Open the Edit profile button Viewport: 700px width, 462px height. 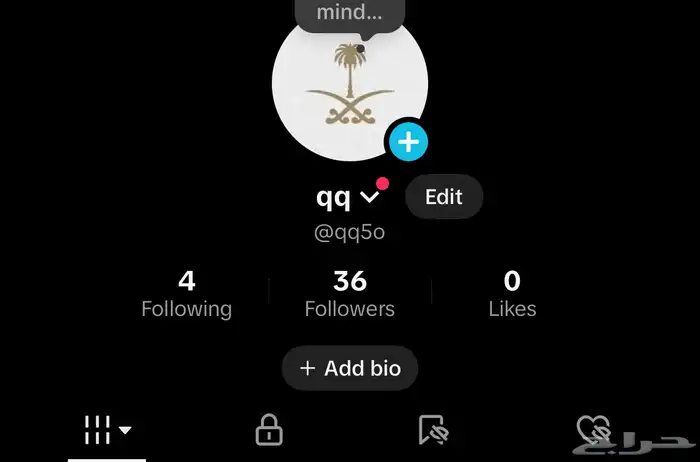pos(444,196)
